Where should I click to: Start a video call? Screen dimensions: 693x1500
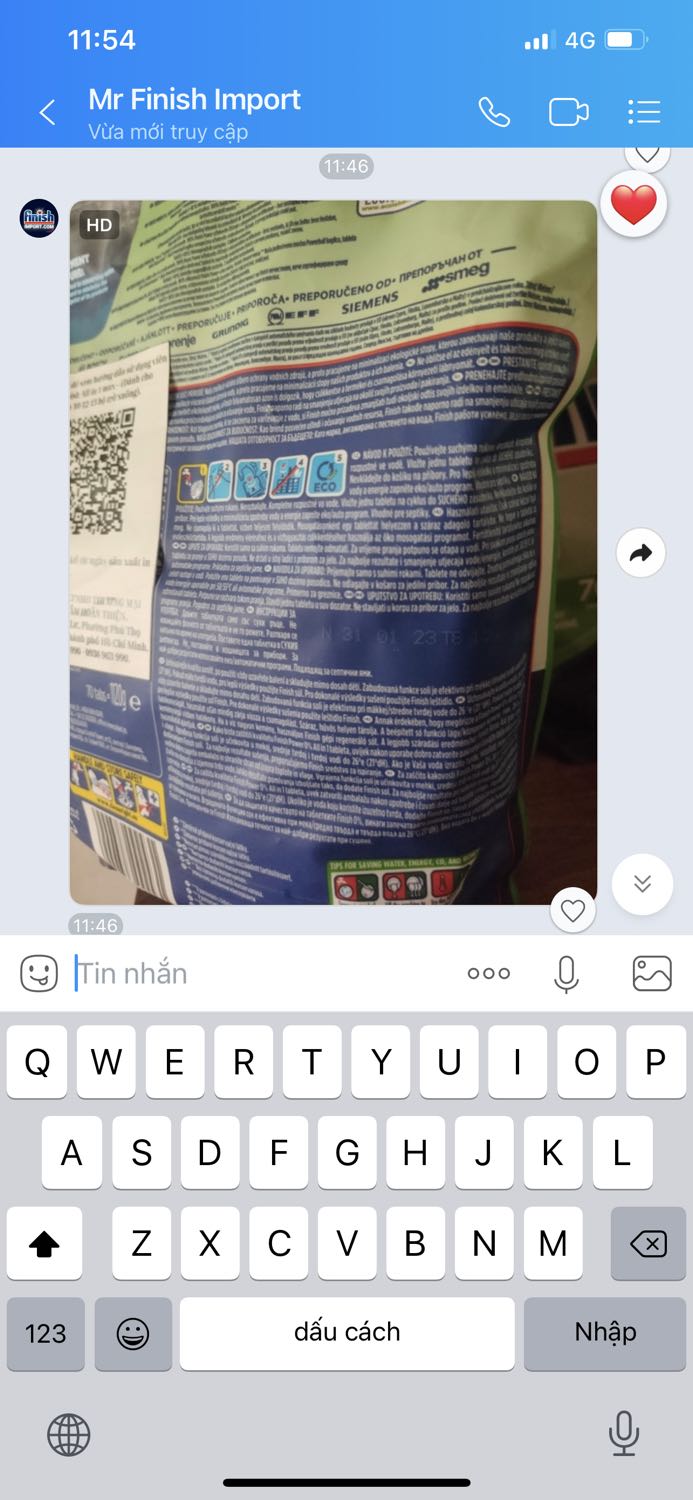[569, 113]
